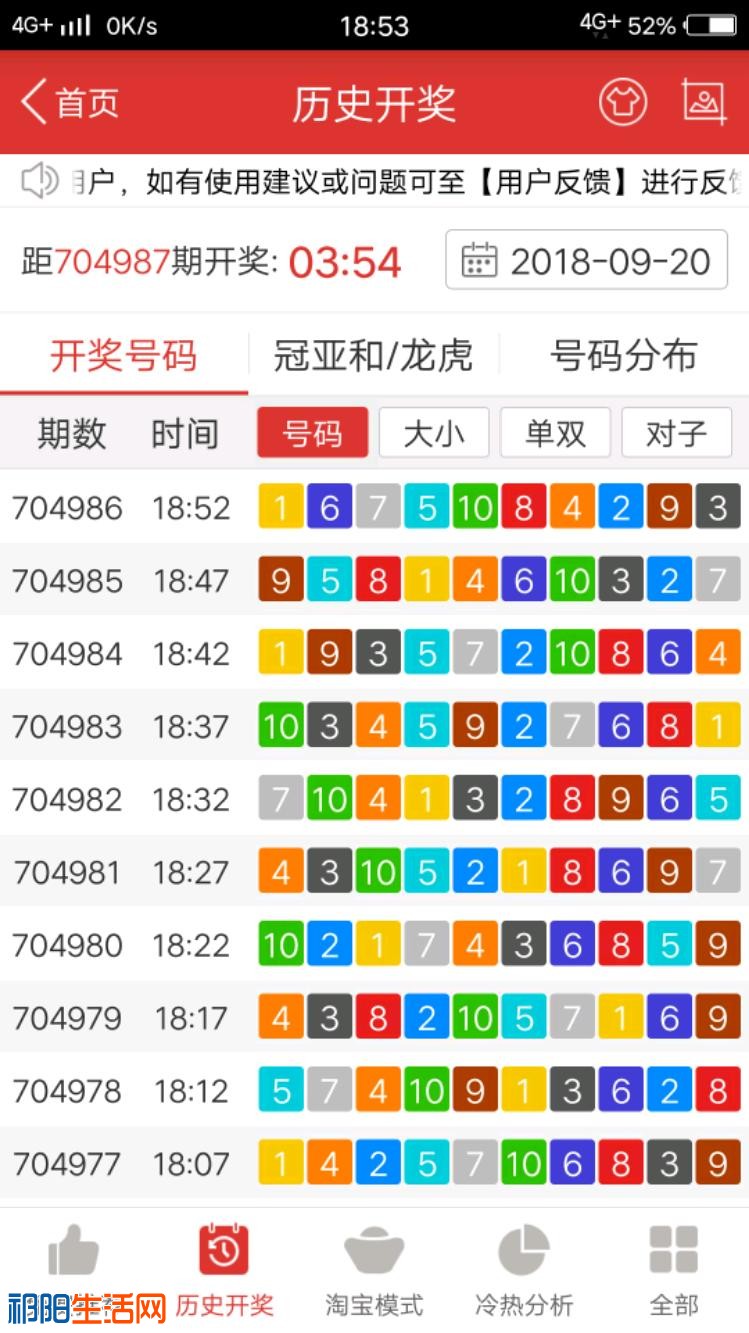Switch to the 冠亚和/龙虎 tab
This screenshot has height=1333, width=749.
click(373, 356)
